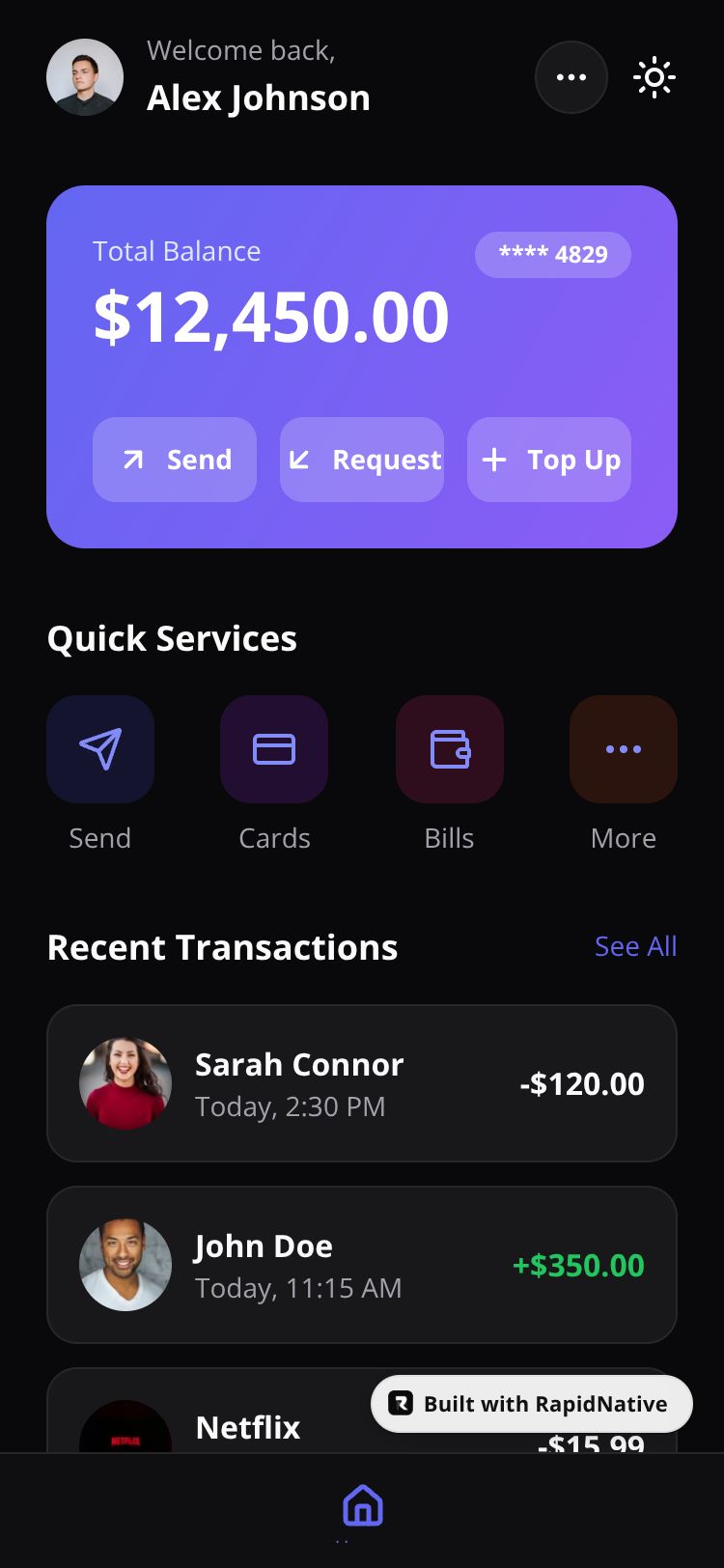The height and width of the screenshot is (1568, 724).
Task: Open the three-dot menu in the header
Action: [571, 77]
